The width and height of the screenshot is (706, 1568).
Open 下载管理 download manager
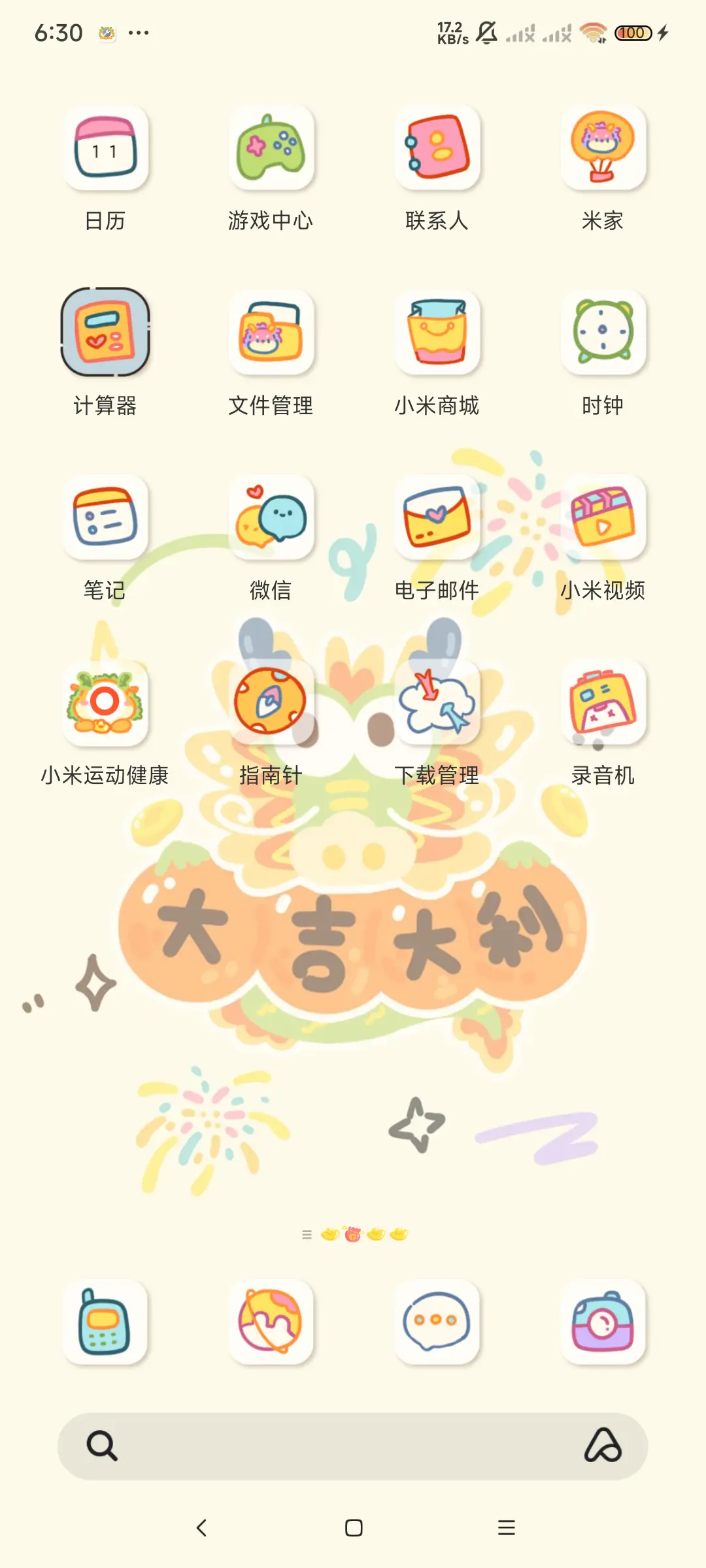click(x=438, y=704)
